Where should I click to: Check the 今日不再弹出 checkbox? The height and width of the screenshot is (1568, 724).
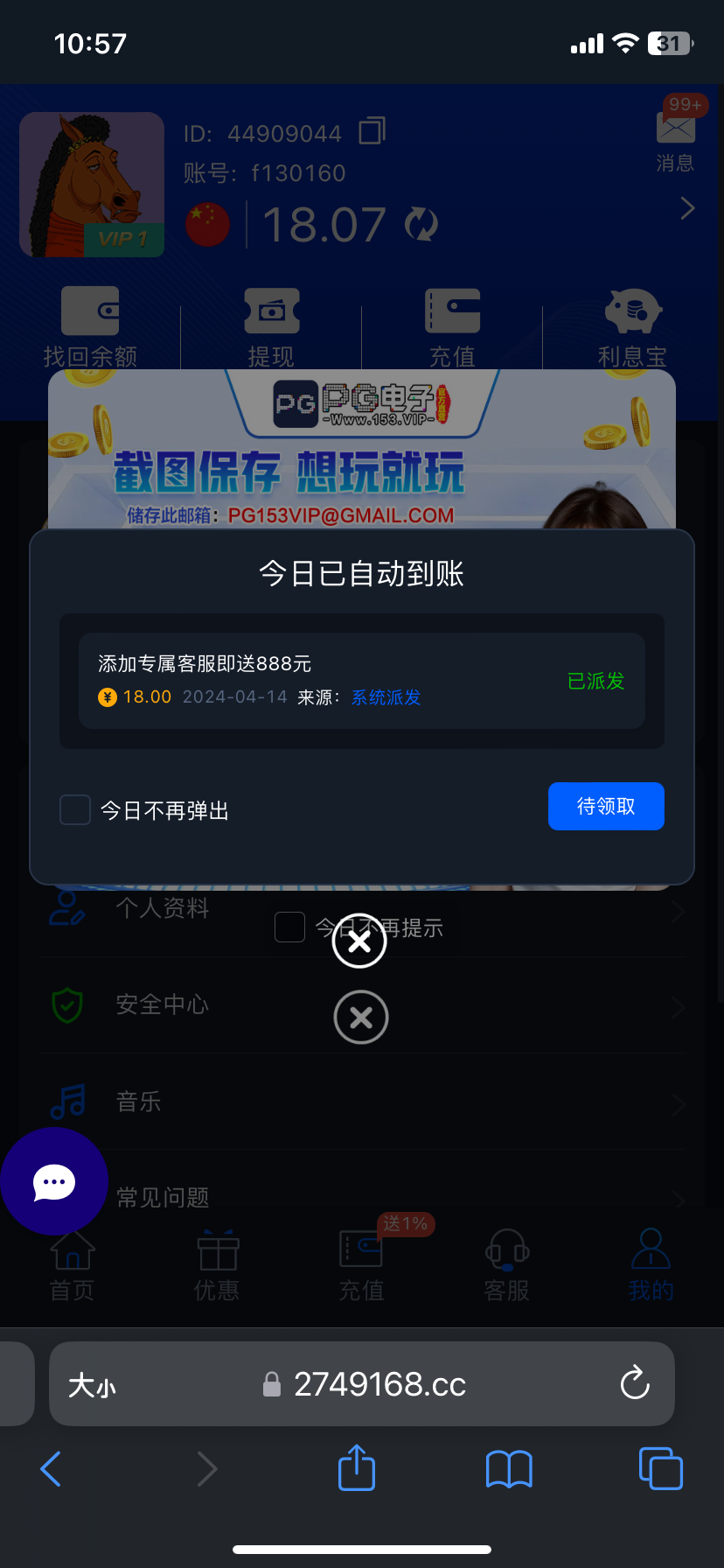pyautogui.click(x=74, y=809)
